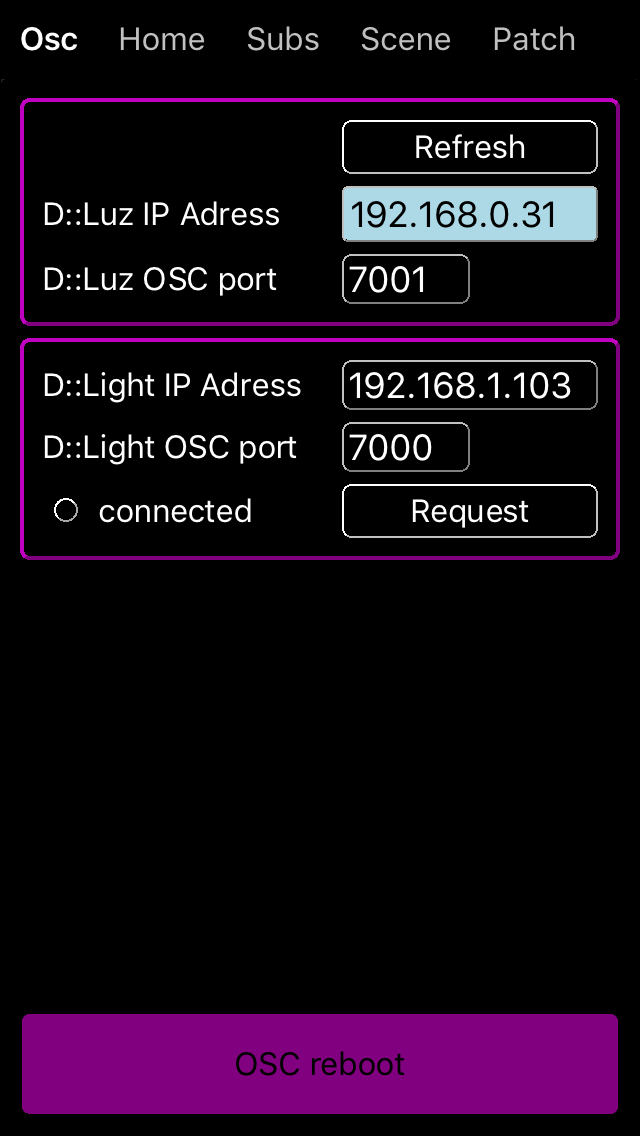Tap the Request button

click(x=470, y=511)
